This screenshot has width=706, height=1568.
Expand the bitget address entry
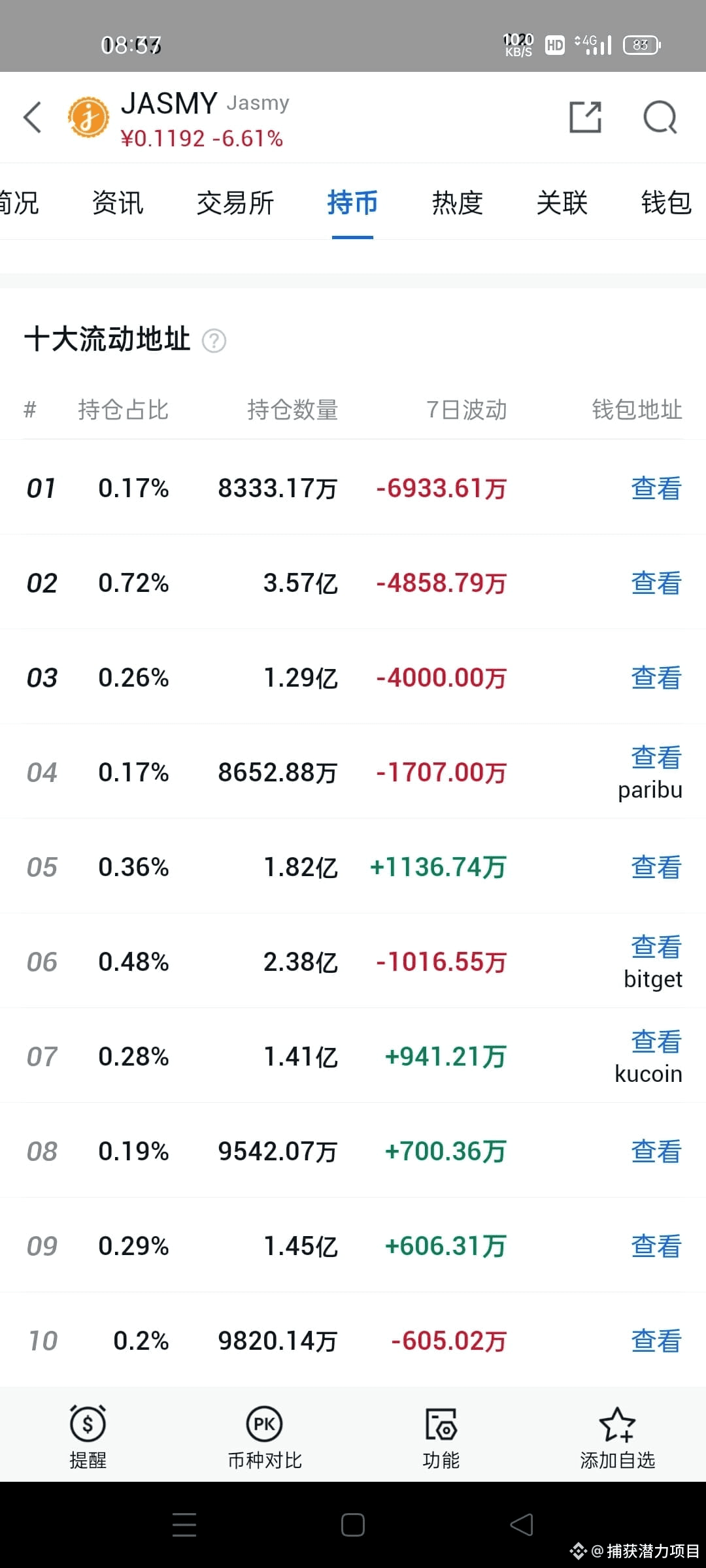click(656, 945)
